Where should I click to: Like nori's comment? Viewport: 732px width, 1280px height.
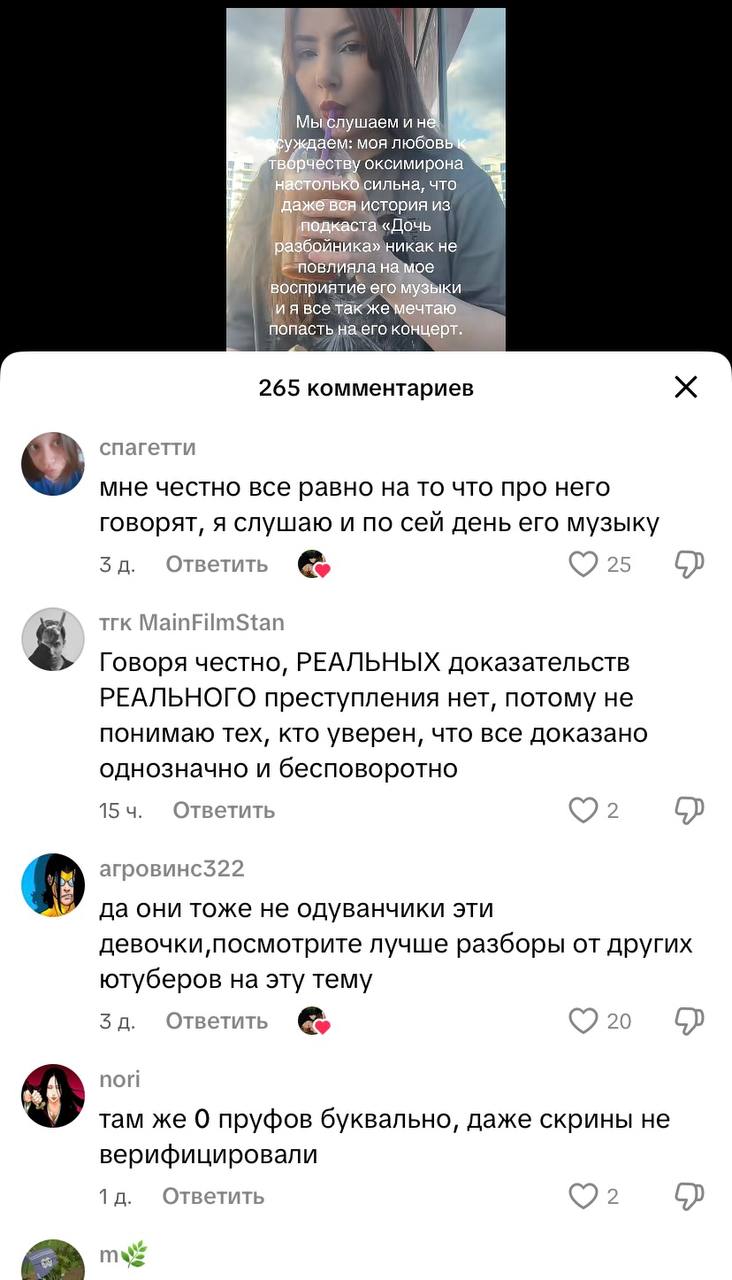[583, 1196]
